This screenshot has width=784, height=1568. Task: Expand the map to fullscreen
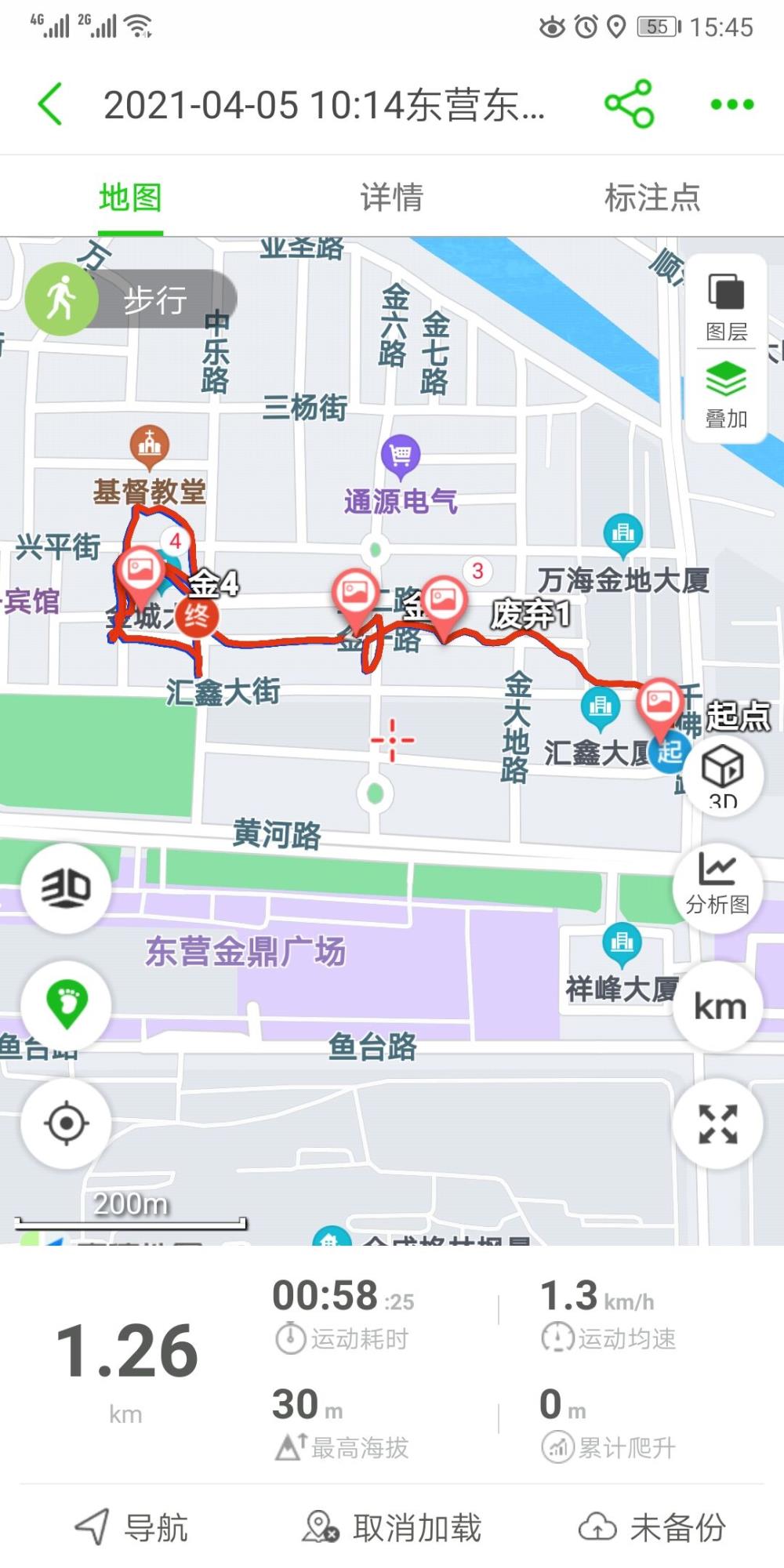point(717,1123)
